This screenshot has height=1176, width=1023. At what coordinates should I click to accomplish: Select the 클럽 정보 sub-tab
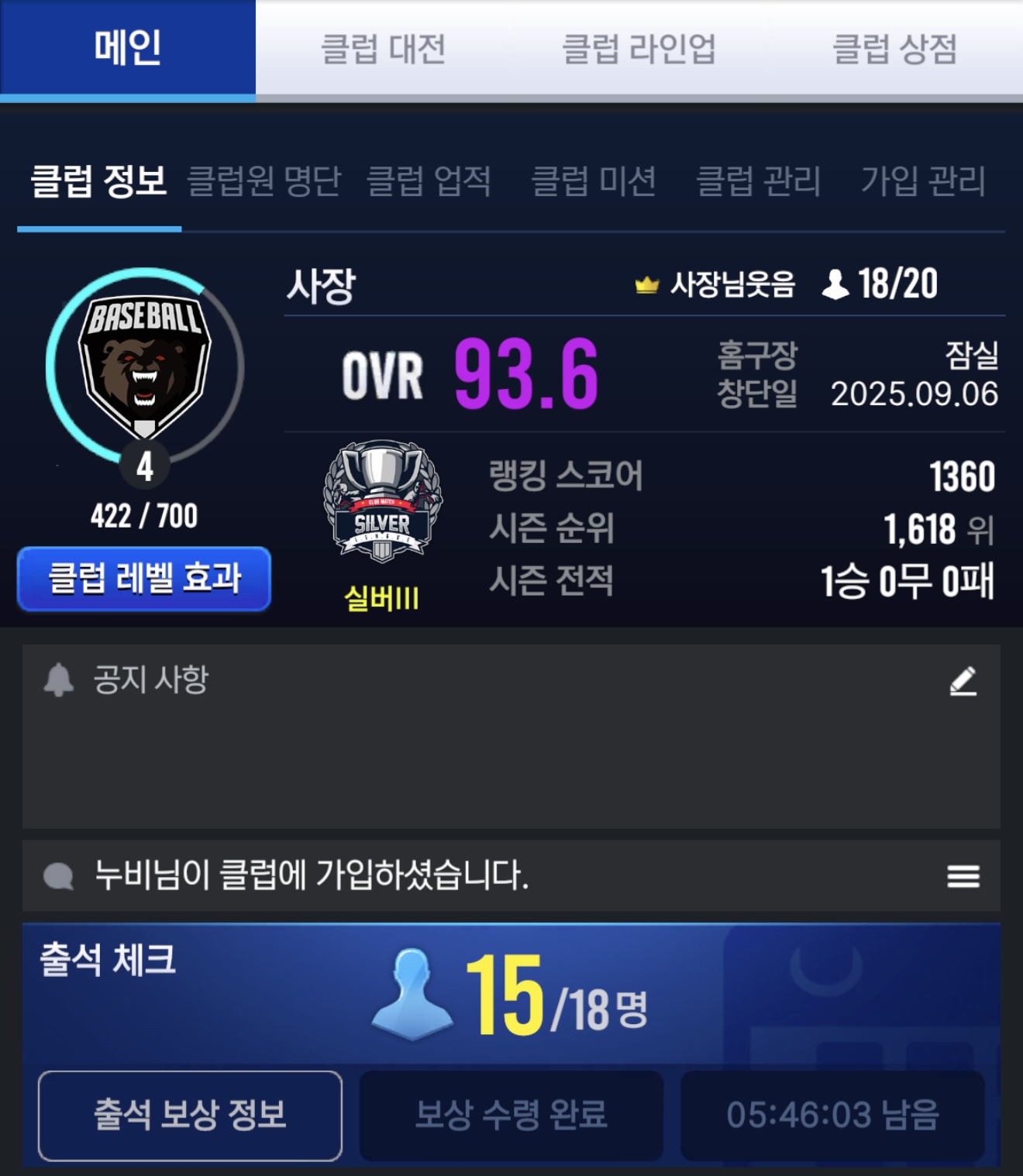(98, 181)
